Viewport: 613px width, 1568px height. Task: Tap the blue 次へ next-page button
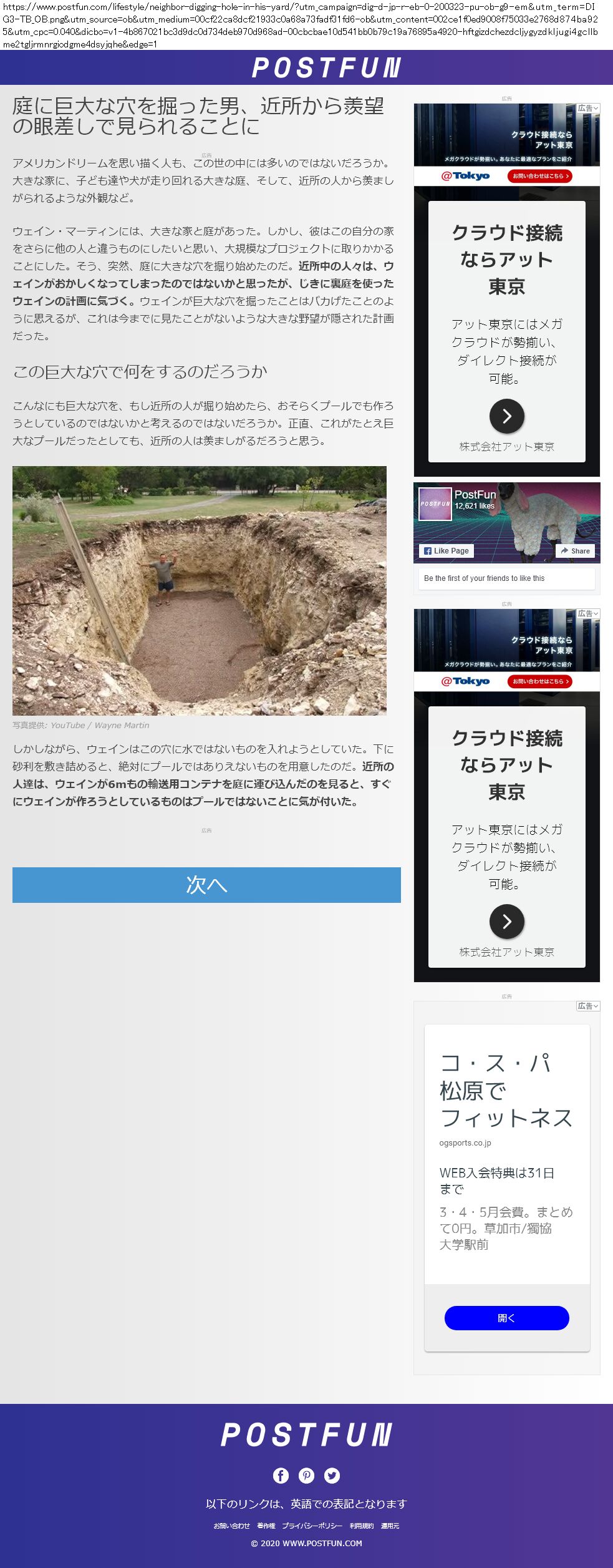(206, 884)
